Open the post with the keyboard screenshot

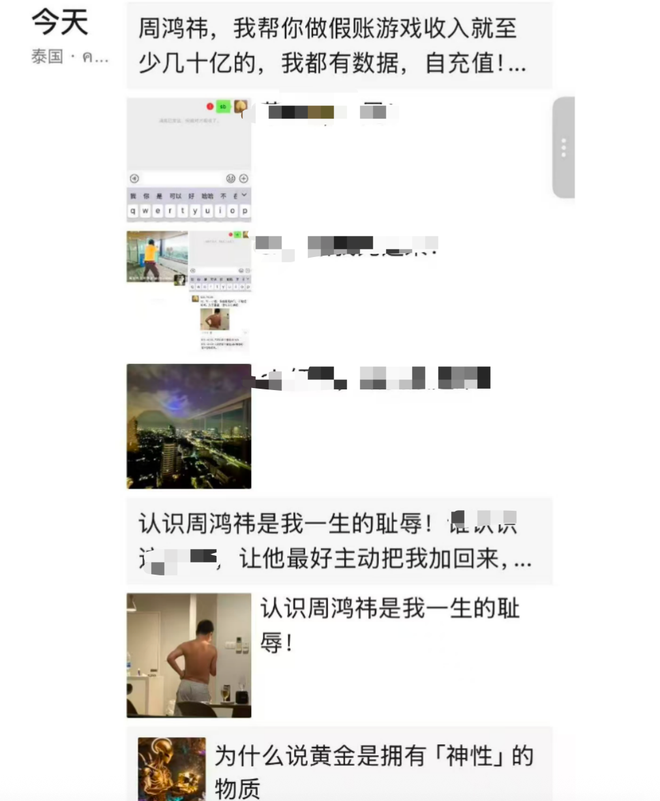189,159
